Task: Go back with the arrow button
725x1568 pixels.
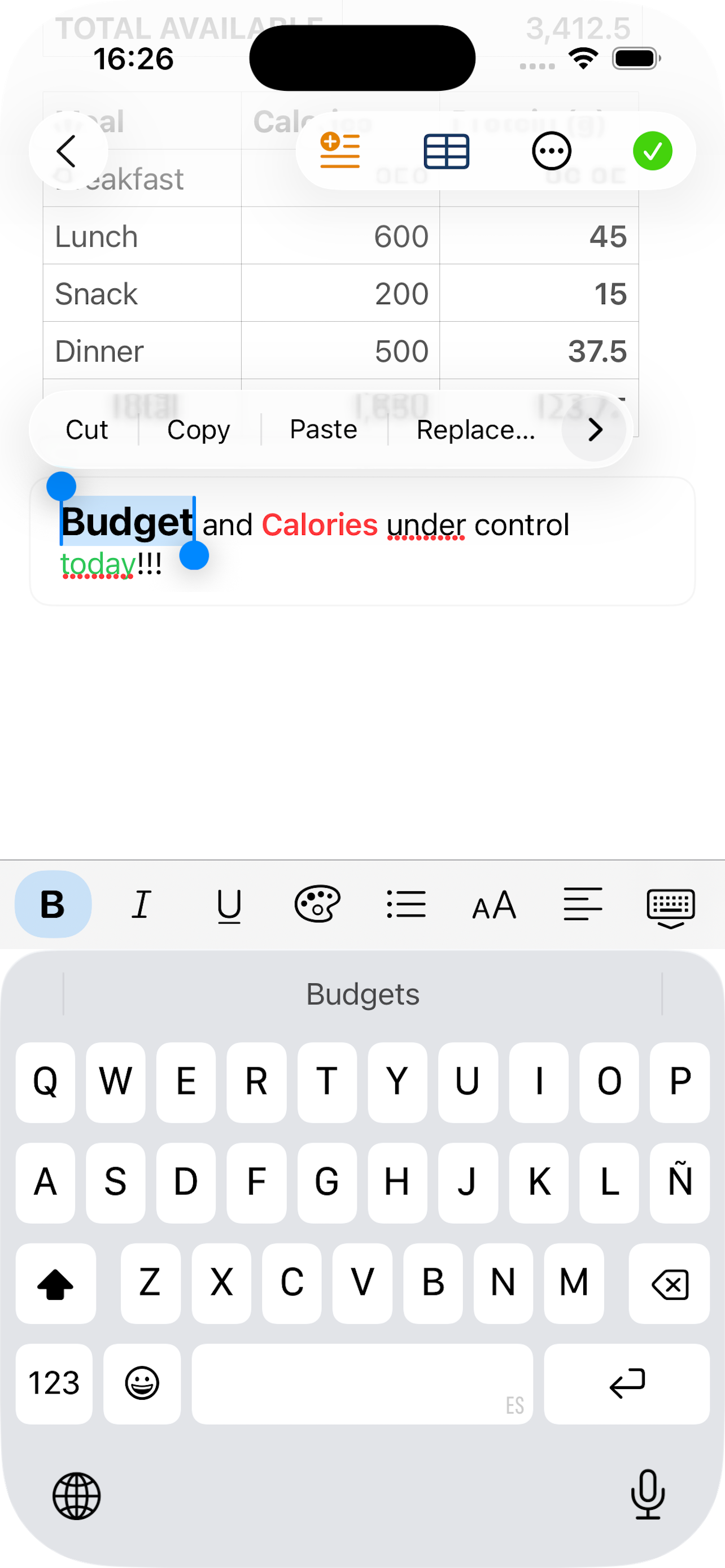Action: (67, 151)
